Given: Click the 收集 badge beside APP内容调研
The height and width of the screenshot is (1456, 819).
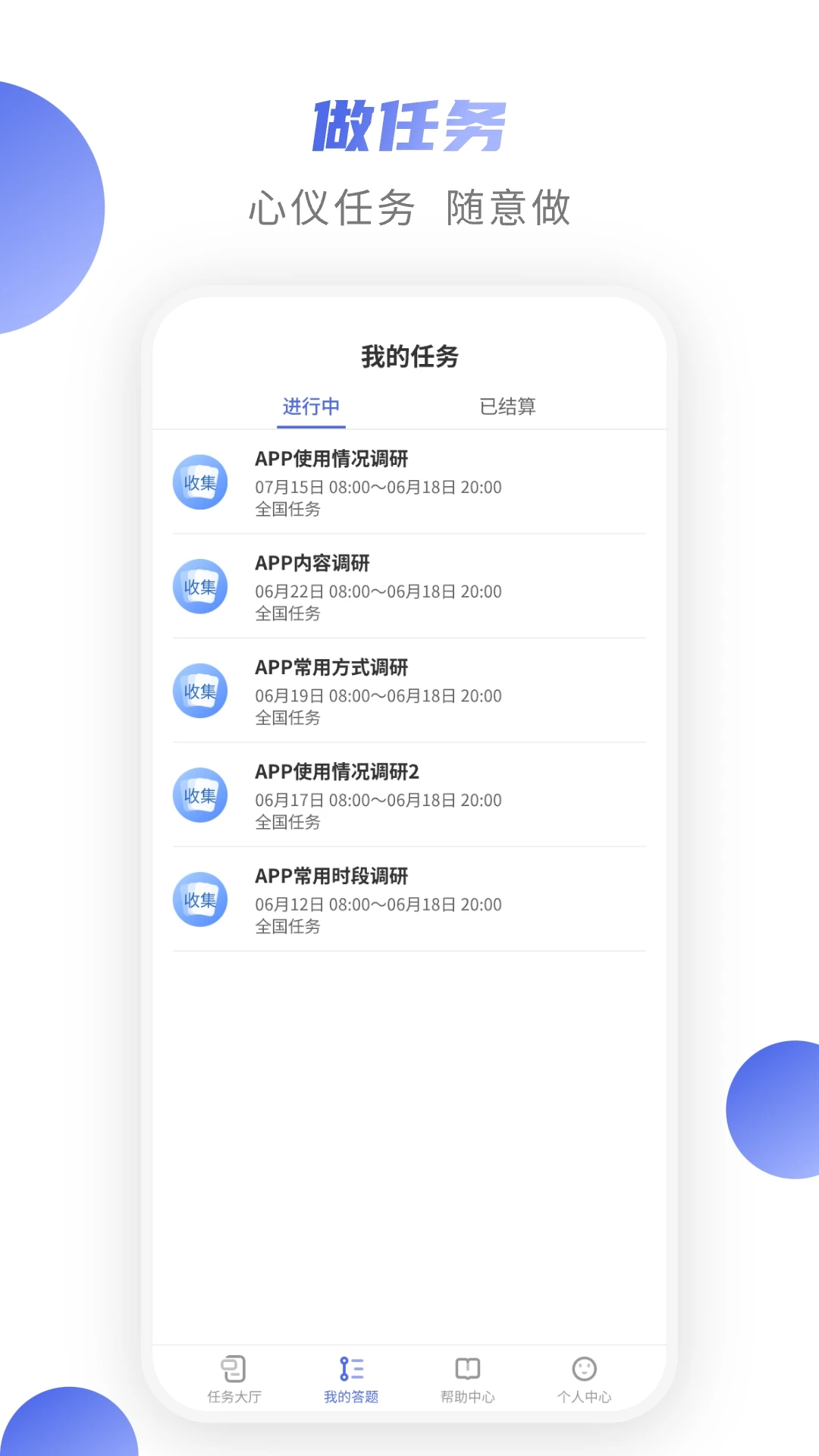Looking at the screenshot, I should point(199,586).
